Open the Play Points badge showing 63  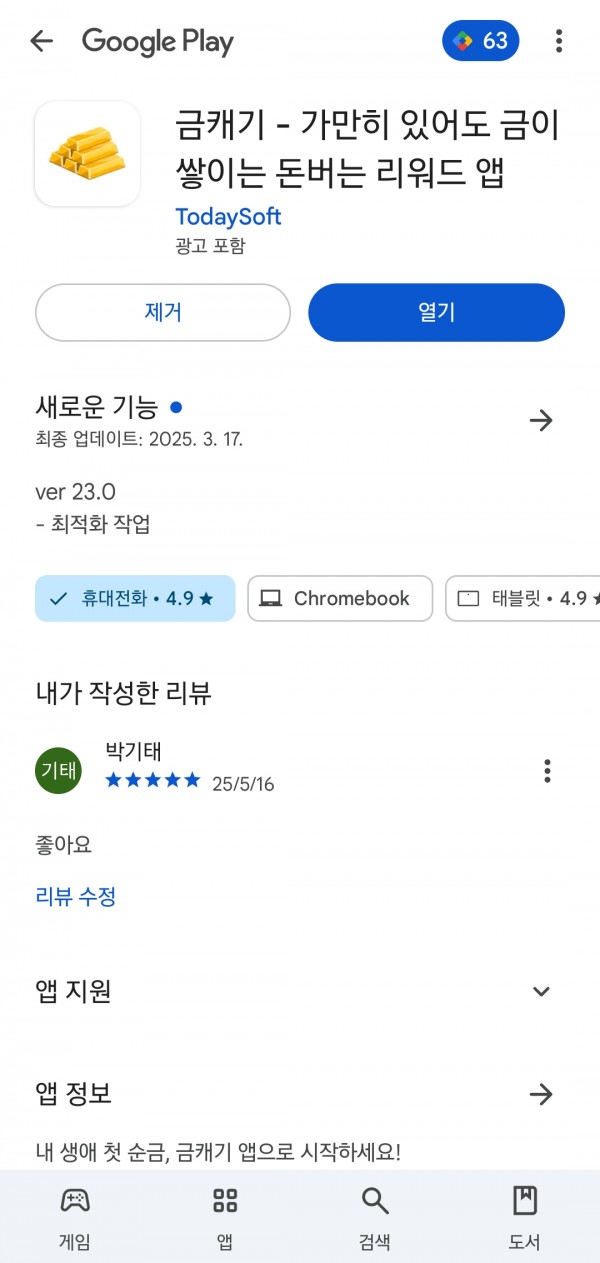(481, 41)
